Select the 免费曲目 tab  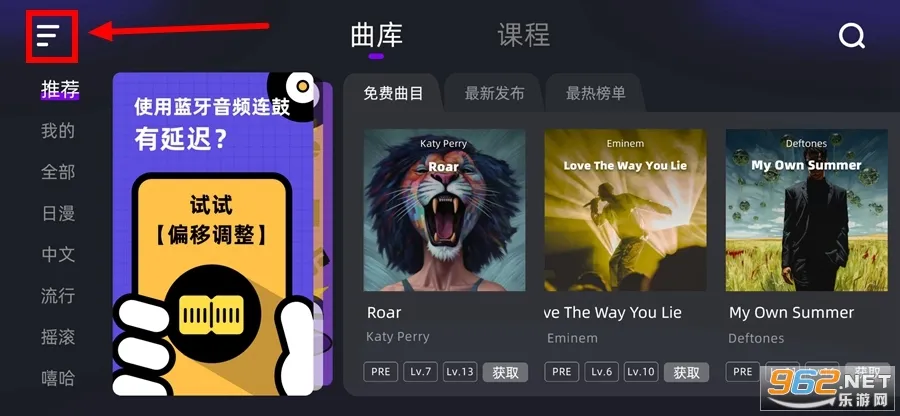[x=393, y=94]
